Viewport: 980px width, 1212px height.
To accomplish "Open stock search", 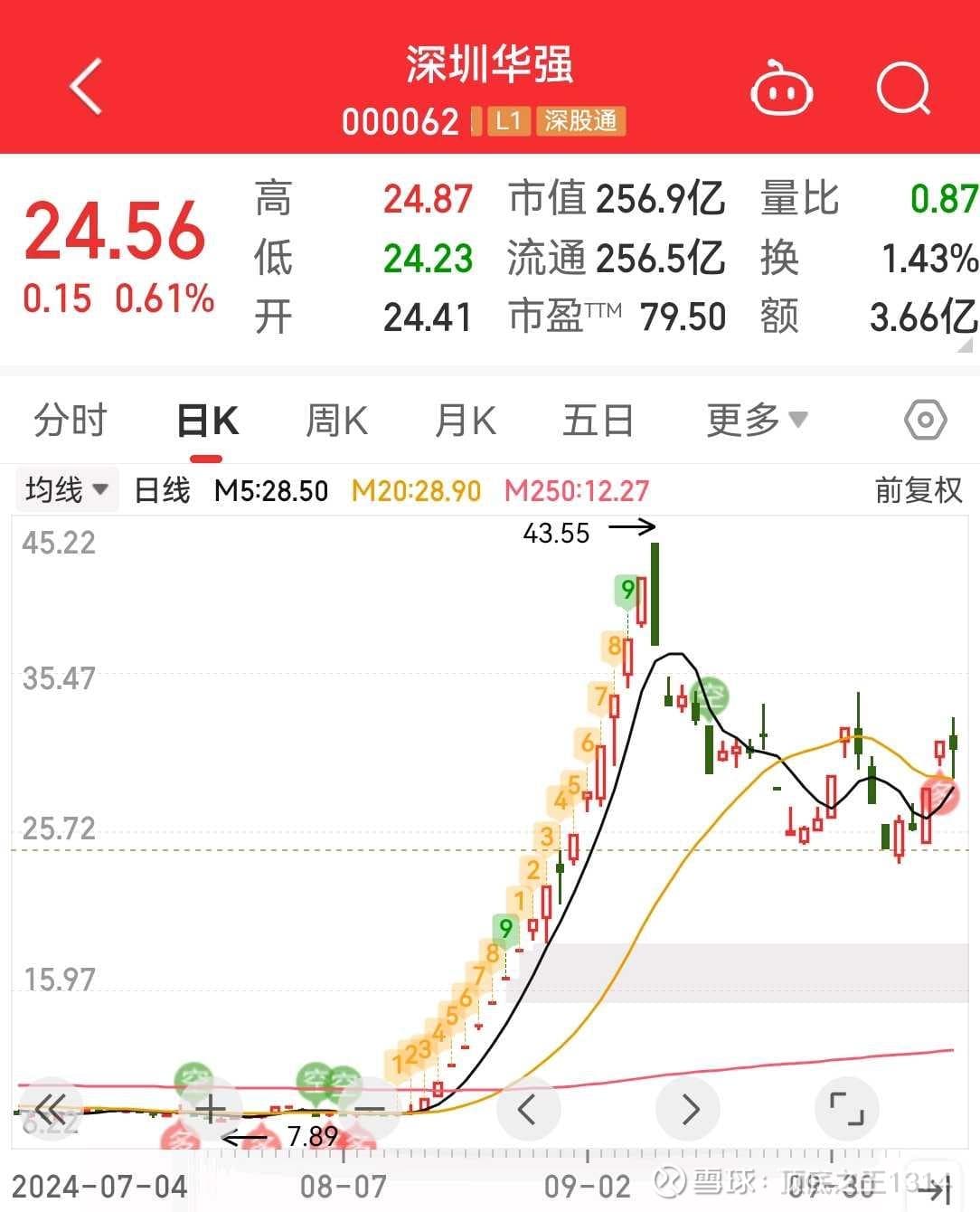I will pyautogui.click(x=903, y=90).
